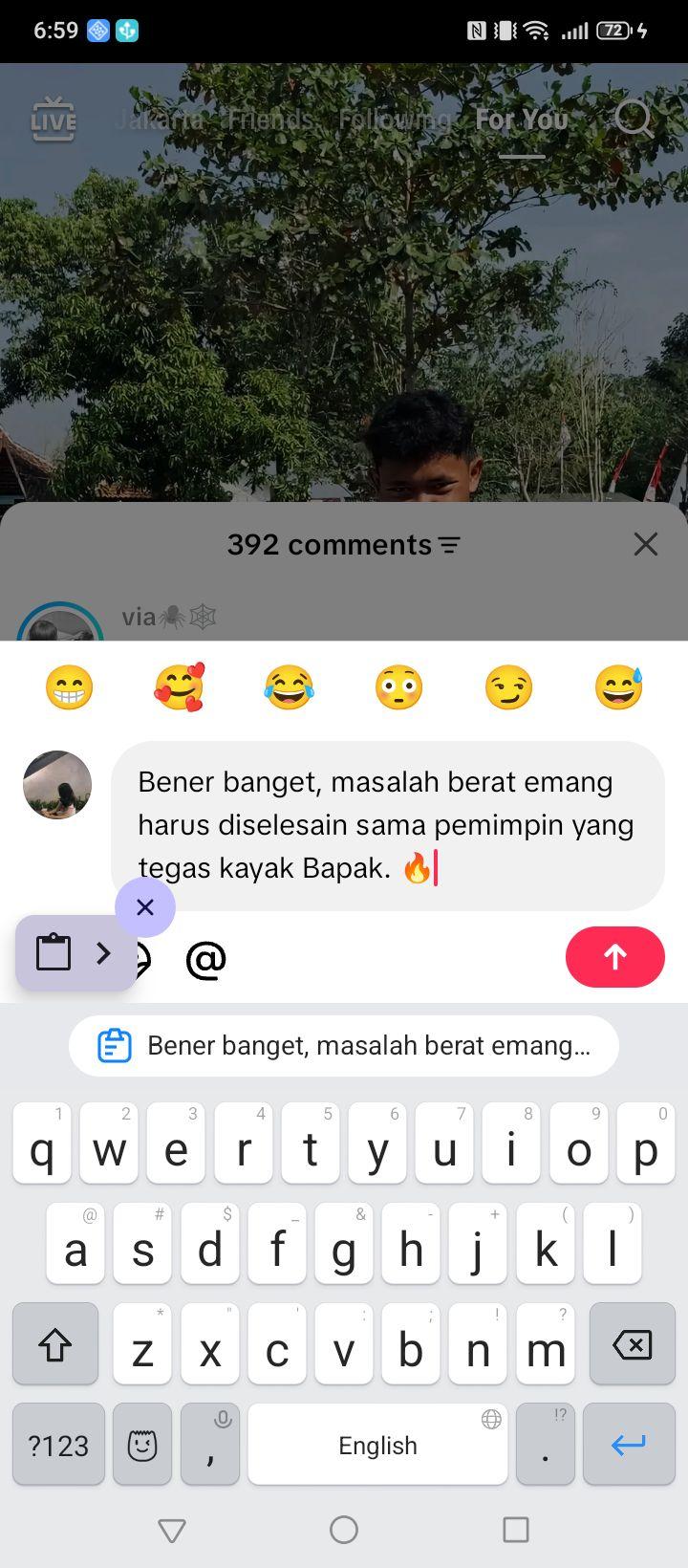
Task: Add the flushed face emoji
Action: [x=398, y=686]
